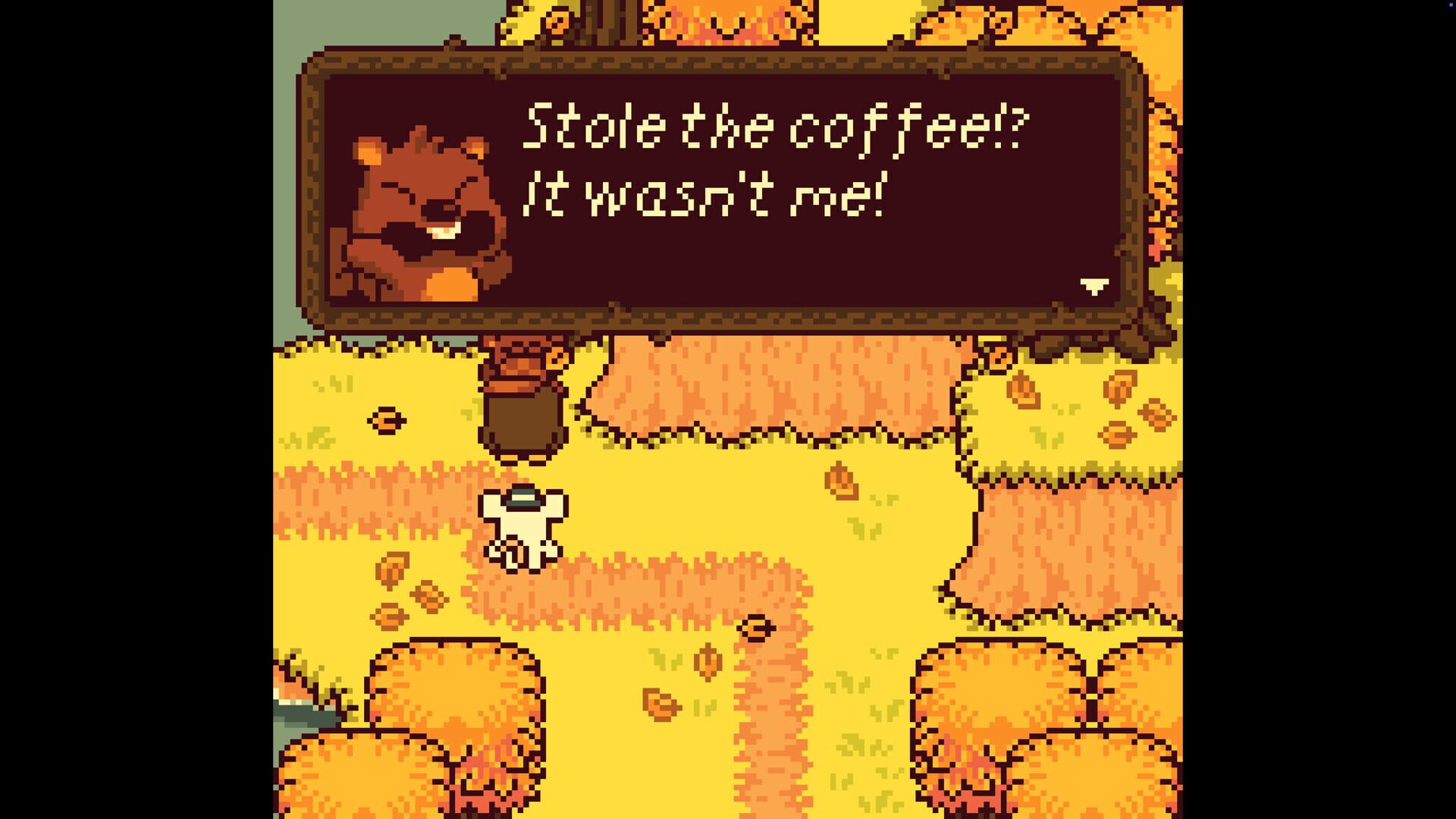Advance the dialogue with the down arrow

(1094, 287)
